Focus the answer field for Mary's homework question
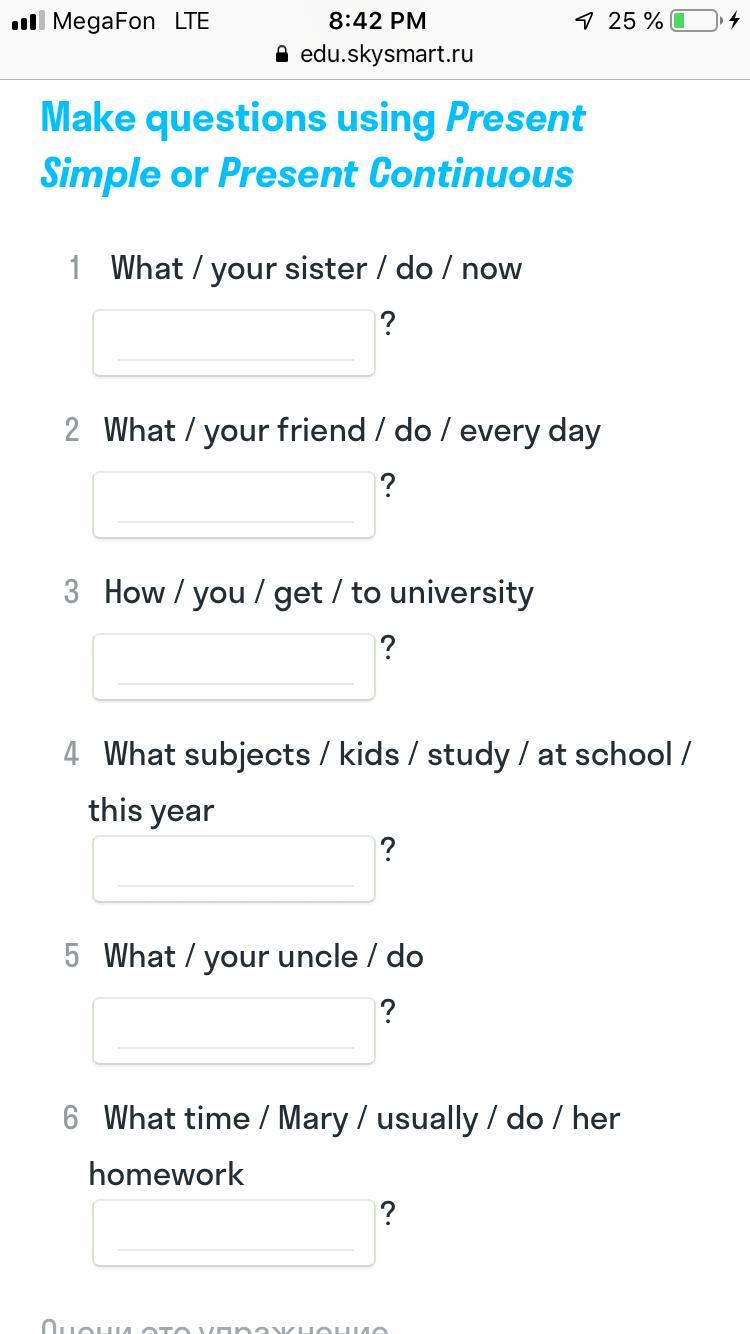The width and height of the screenshot is (750, 1334). 234,1233
